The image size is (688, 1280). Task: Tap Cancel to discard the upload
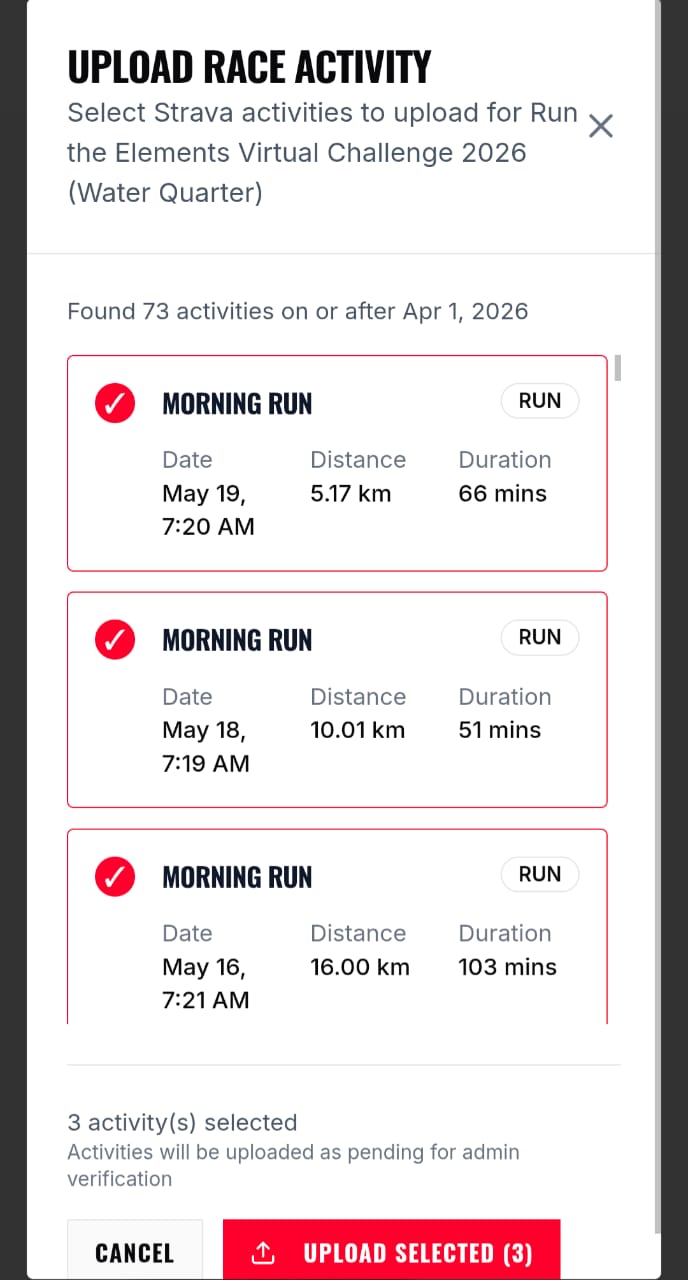click(135, 1251)
